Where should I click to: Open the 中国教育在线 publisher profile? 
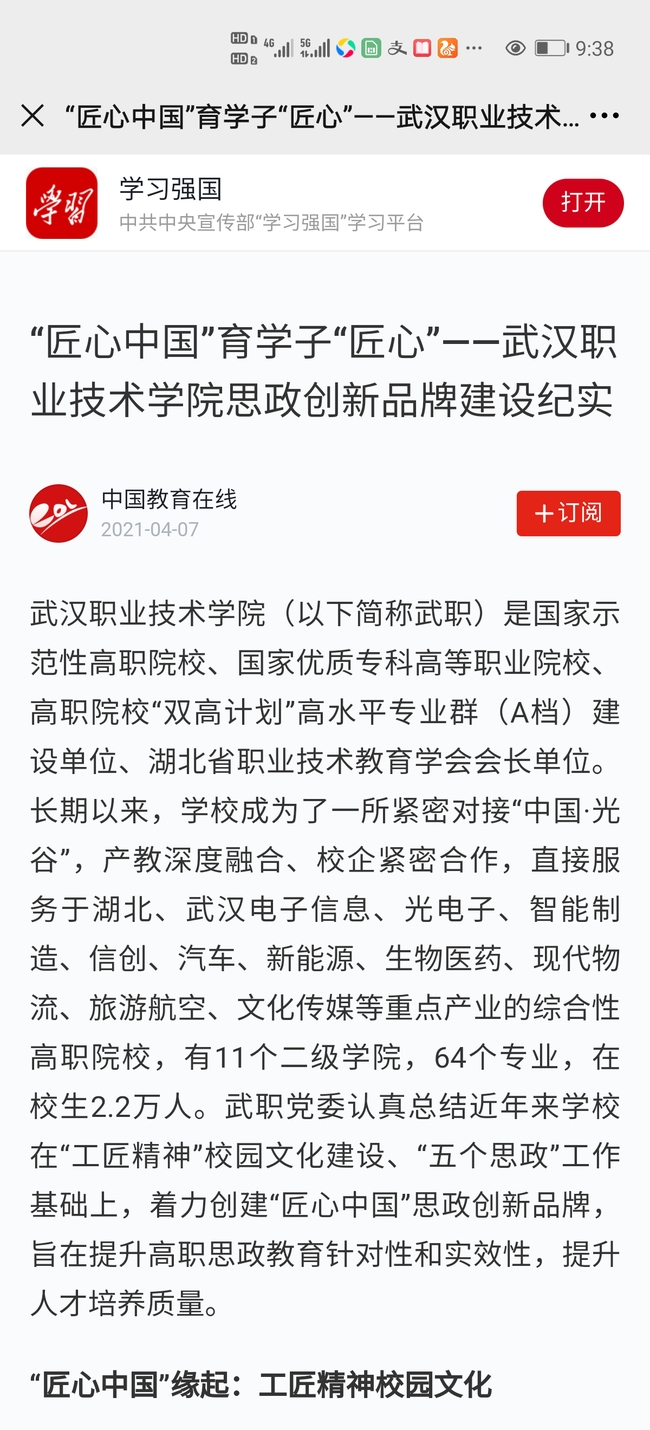tap(168, 499)
